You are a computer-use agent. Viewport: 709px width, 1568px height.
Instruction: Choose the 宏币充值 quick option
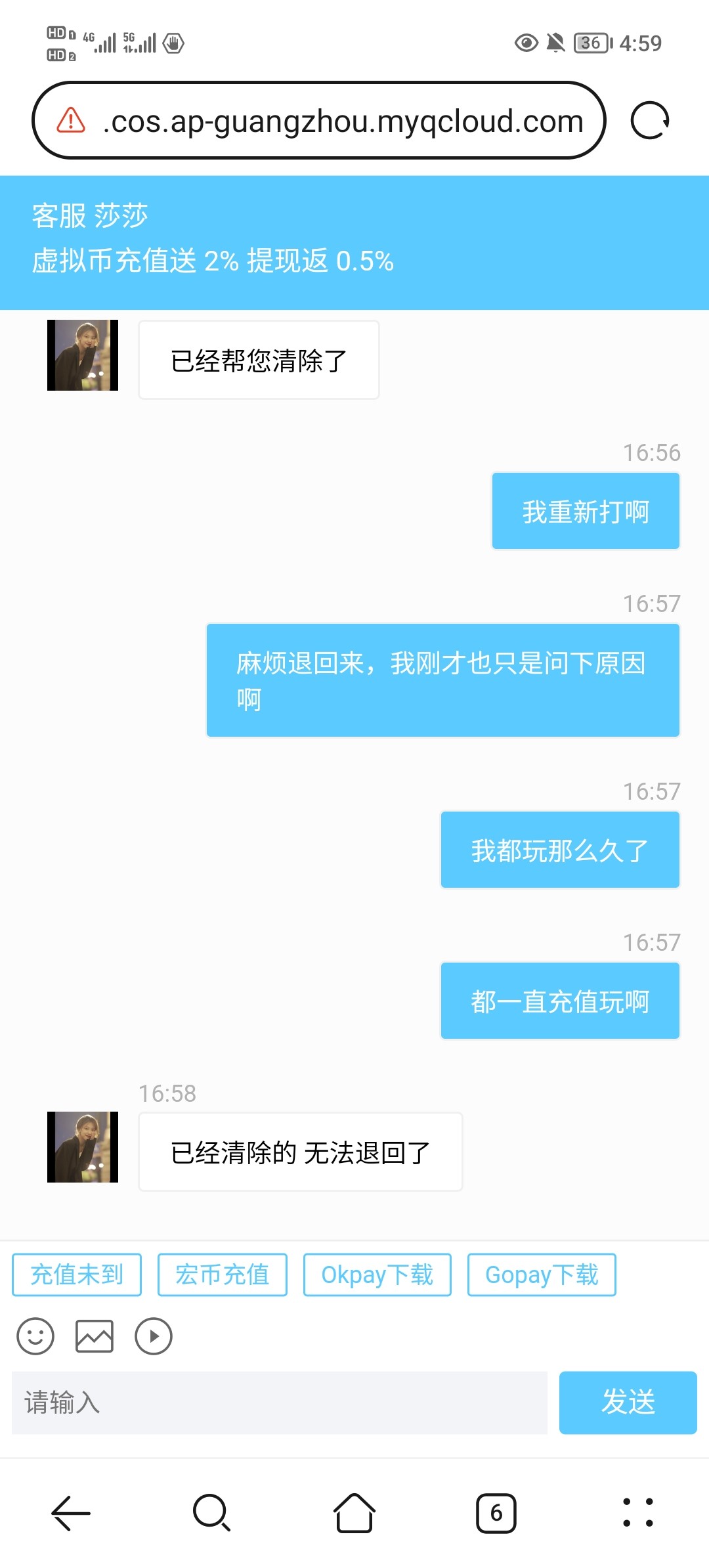tap(222, 1274)
